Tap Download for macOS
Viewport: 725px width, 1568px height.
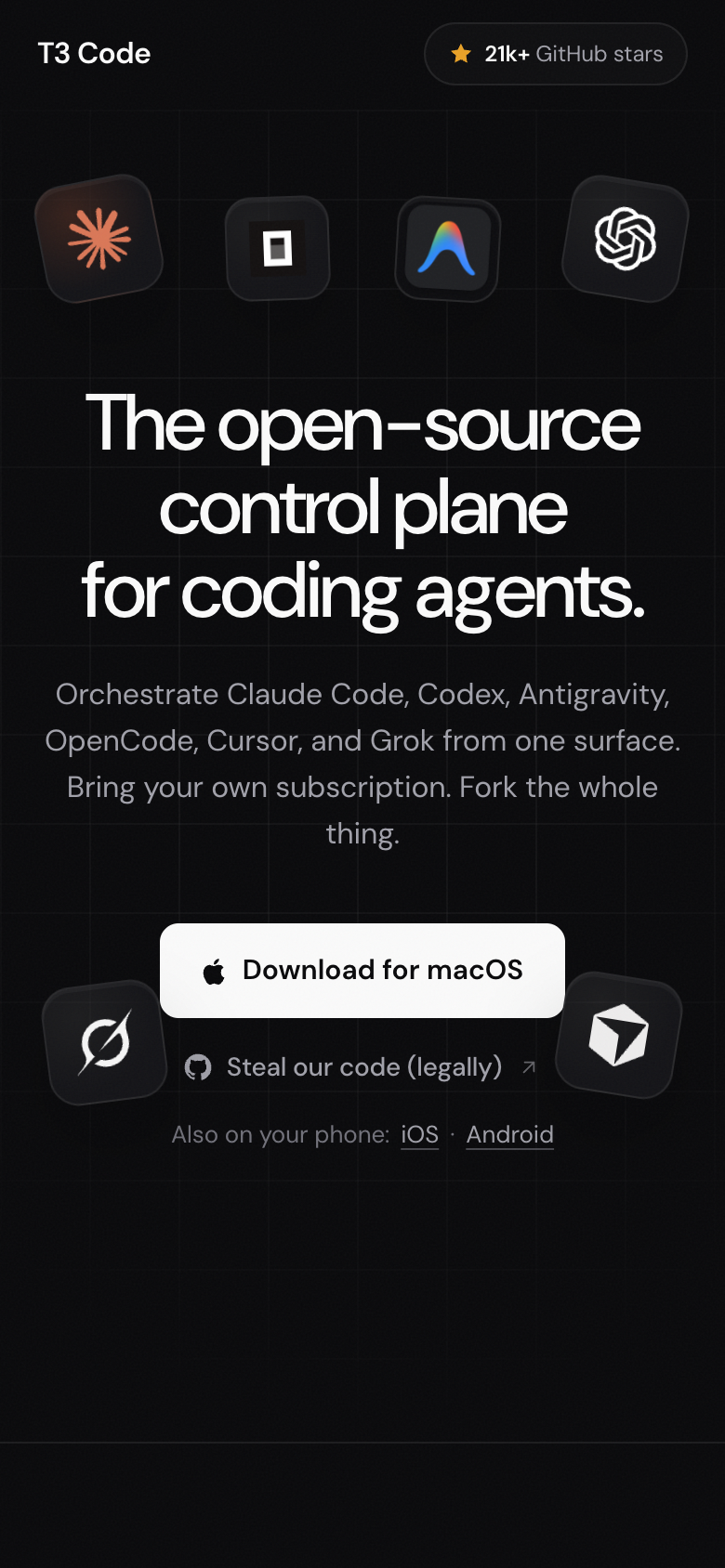(x=362, y=971)
